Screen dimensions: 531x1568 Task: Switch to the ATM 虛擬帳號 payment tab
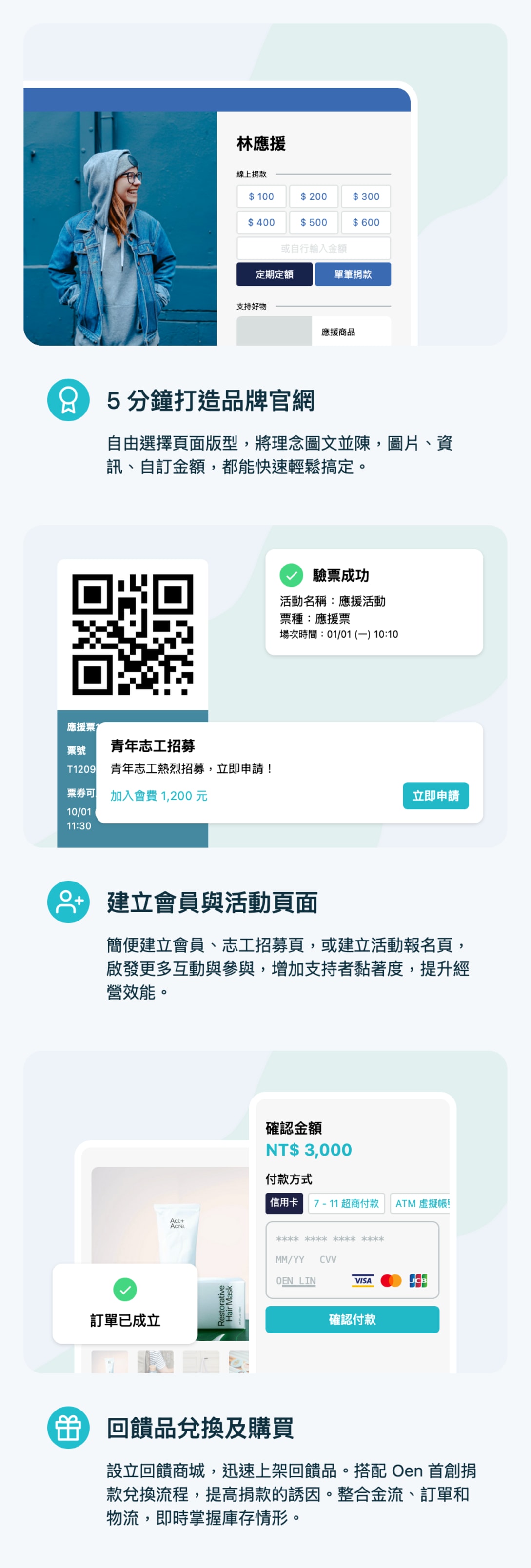tap(423, 1203)
